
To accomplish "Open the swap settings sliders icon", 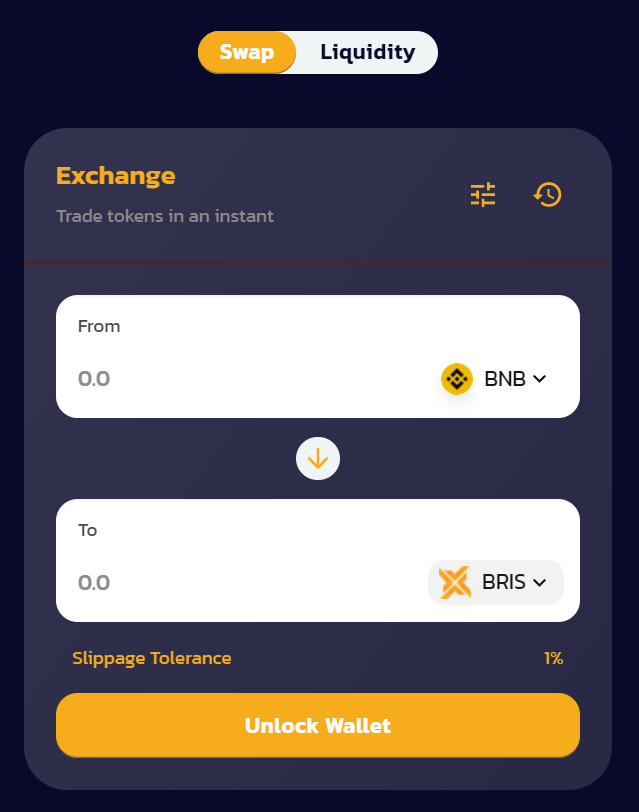I will 483,194.
